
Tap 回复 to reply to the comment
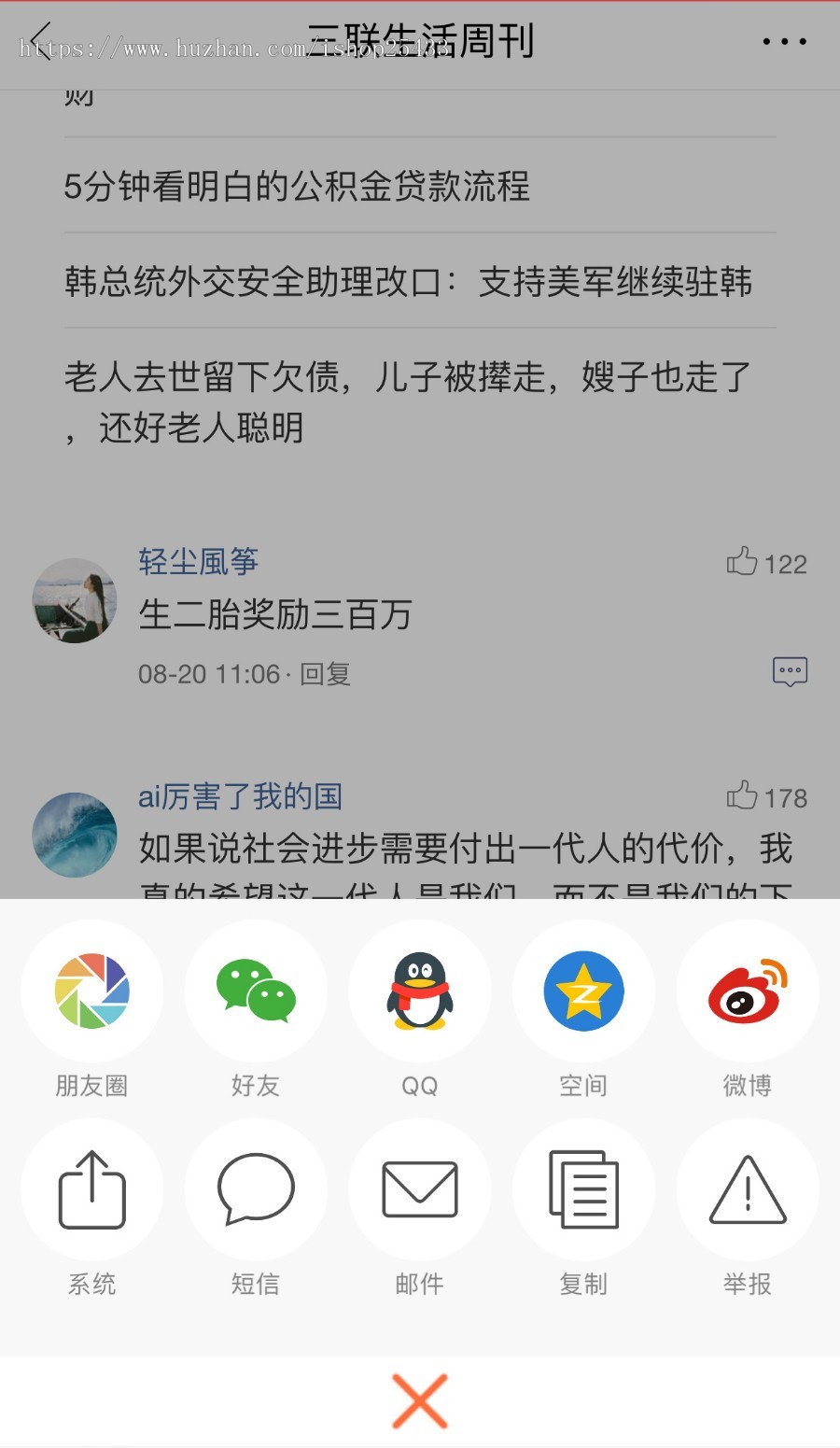327,674
